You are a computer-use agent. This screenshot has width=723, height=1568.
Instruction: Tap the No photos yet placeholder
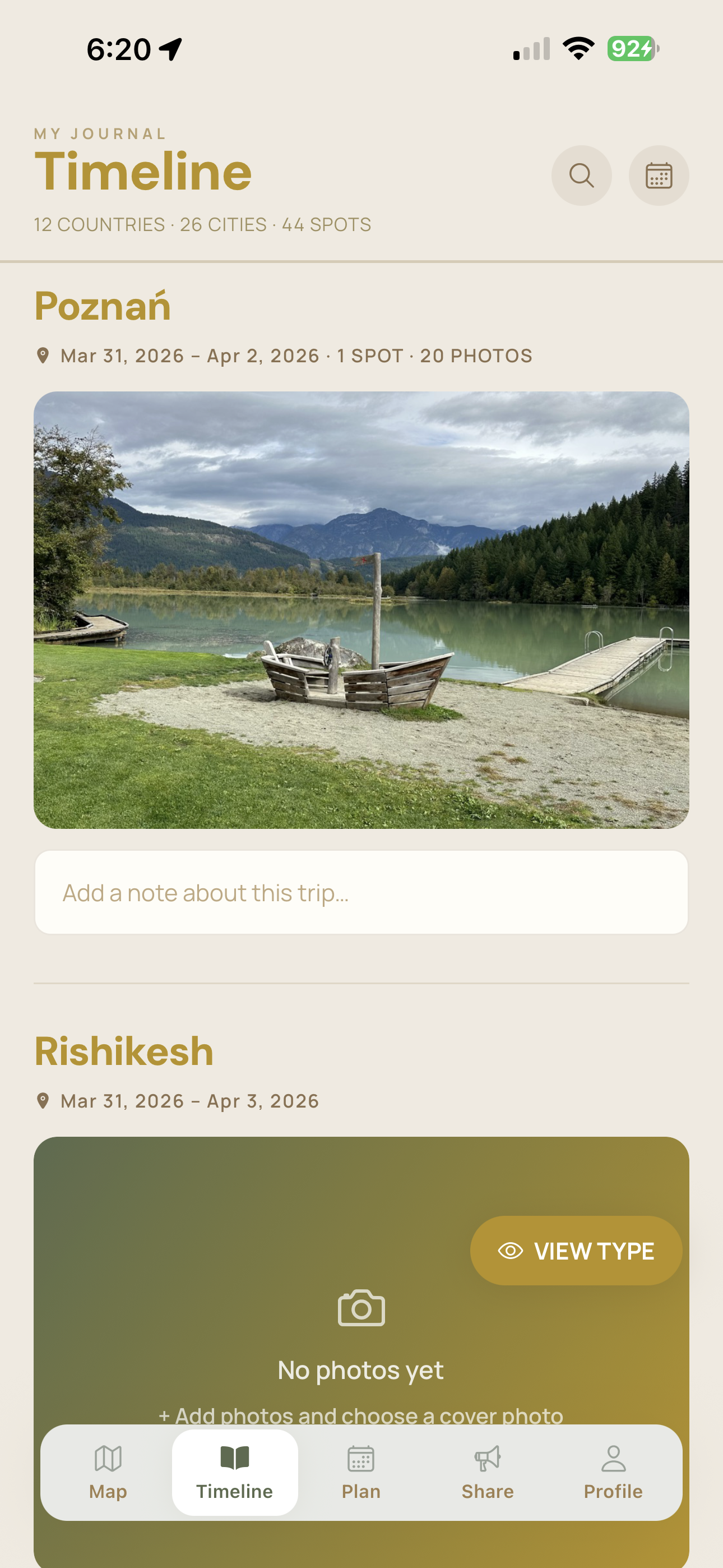[x=361, y=1369]
